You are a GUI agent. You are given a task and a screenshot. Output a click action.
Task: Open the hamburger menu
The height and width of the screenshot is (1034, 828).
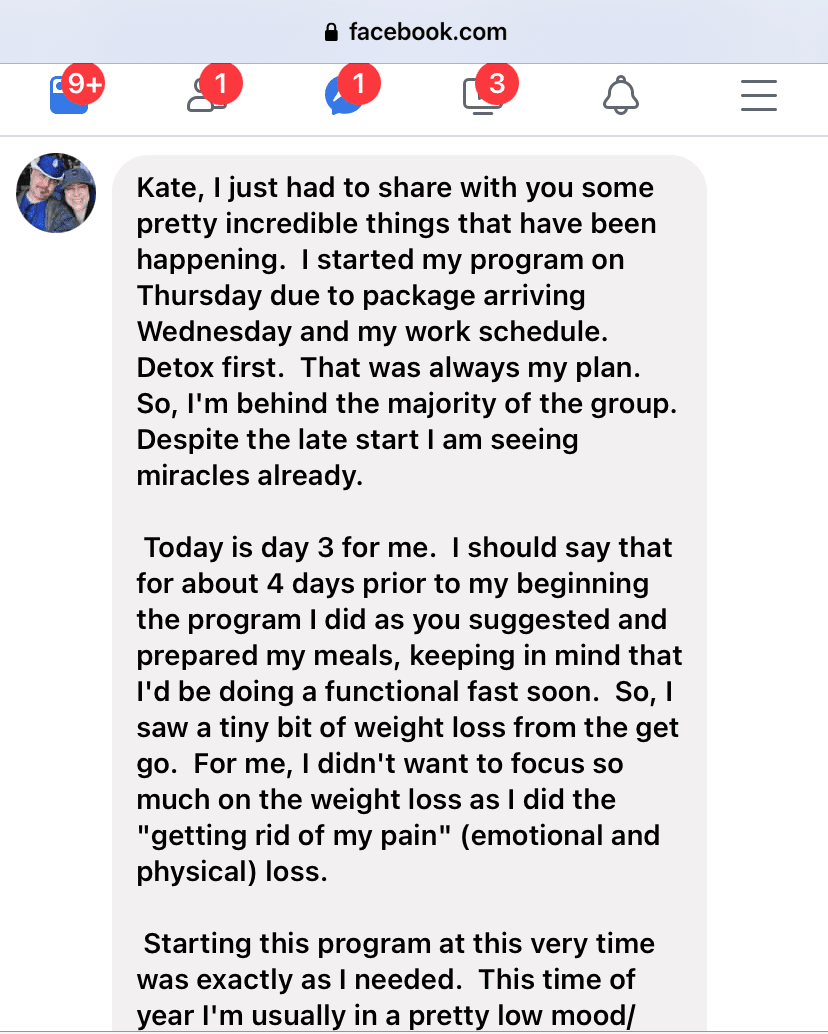pyautogui.click(x=759, y=96)
